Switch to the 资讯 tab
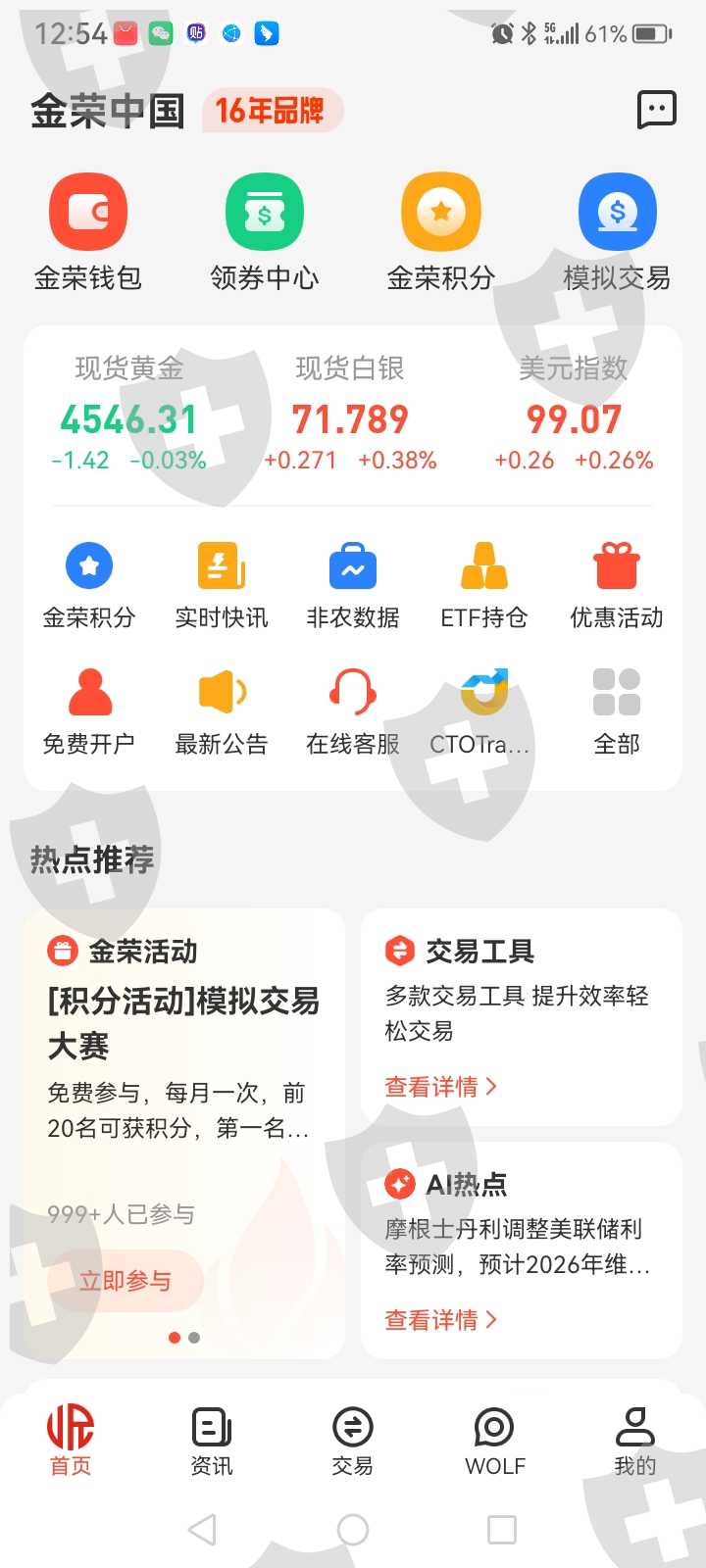 [212, 1442]
